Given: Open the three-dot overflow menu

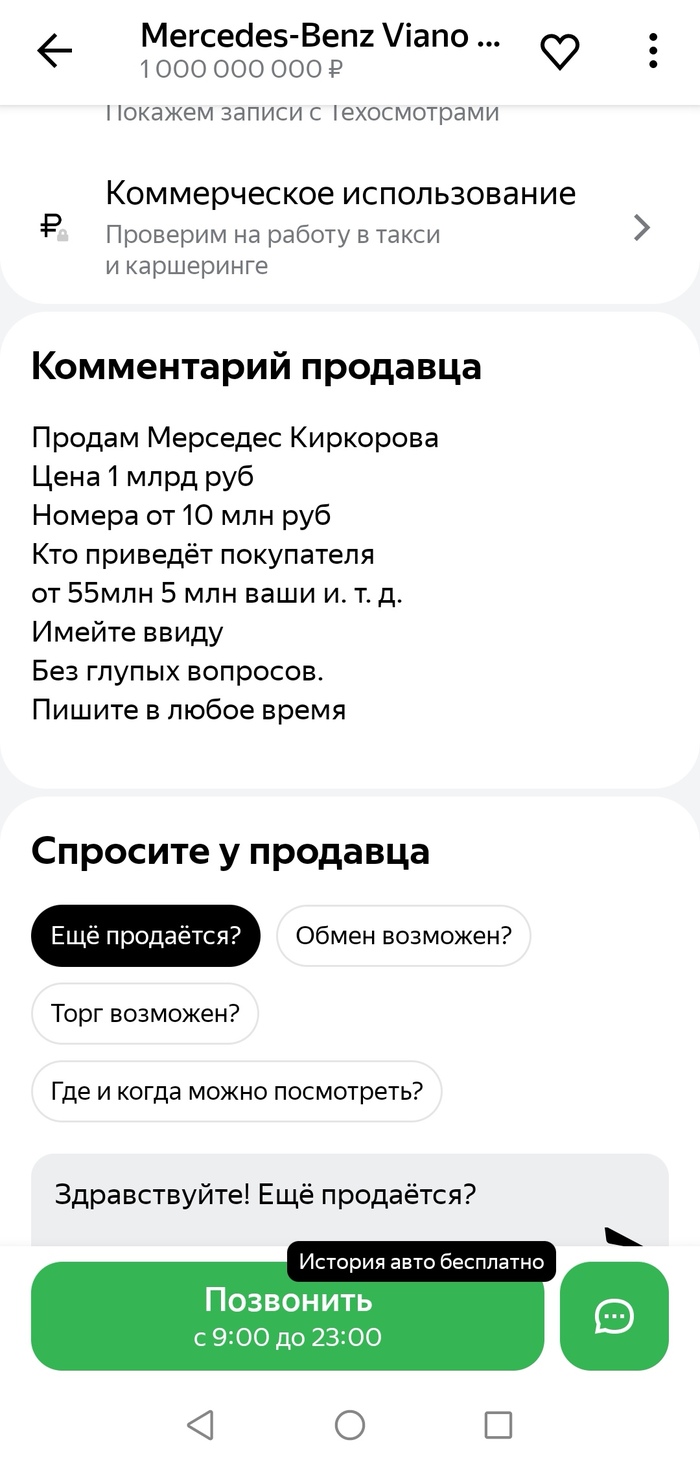Looking at the screenshot, I should 653,51.
